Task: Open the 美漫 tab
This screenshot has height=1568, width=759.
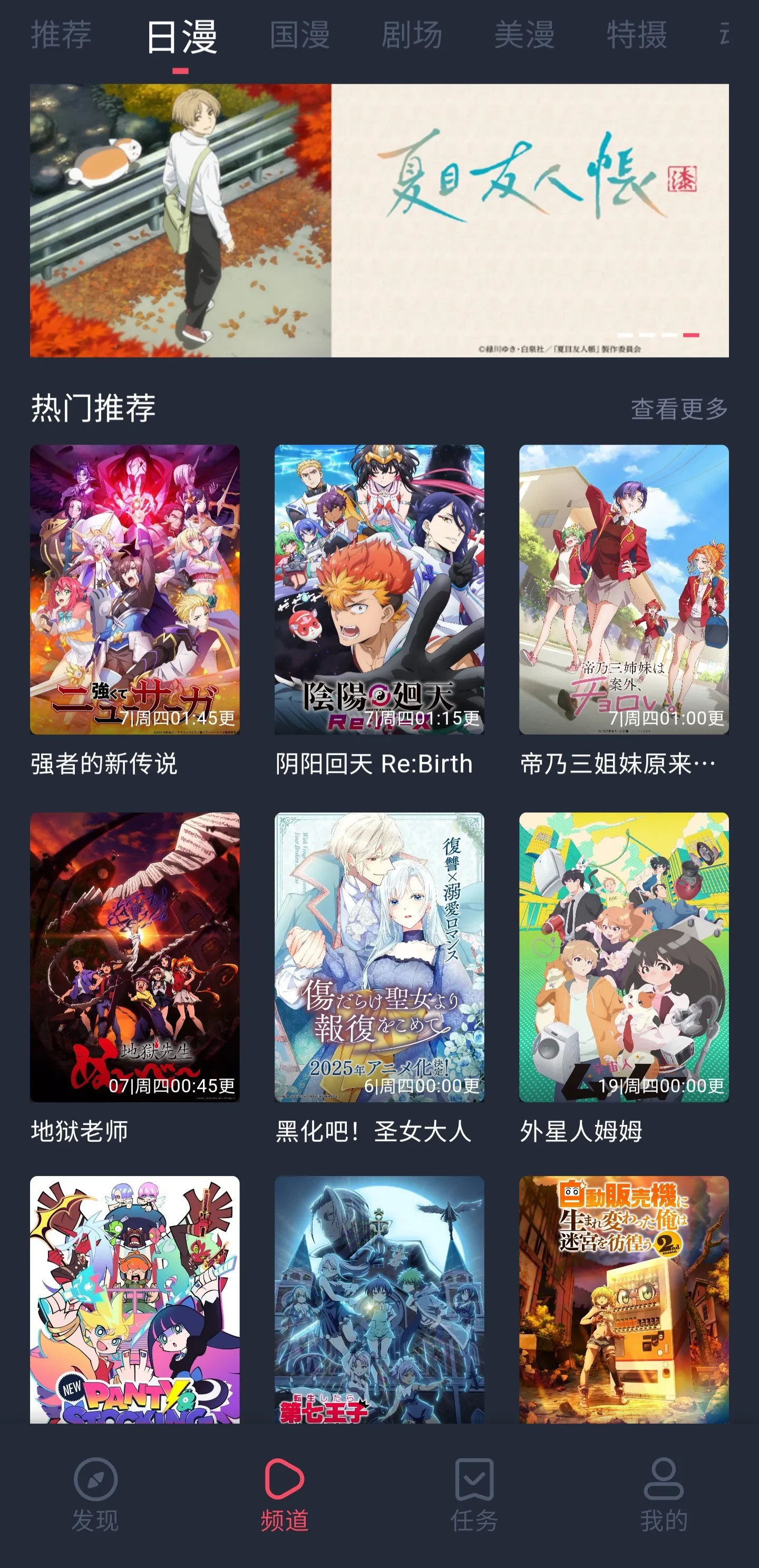Action: click(x=524, y=35)
